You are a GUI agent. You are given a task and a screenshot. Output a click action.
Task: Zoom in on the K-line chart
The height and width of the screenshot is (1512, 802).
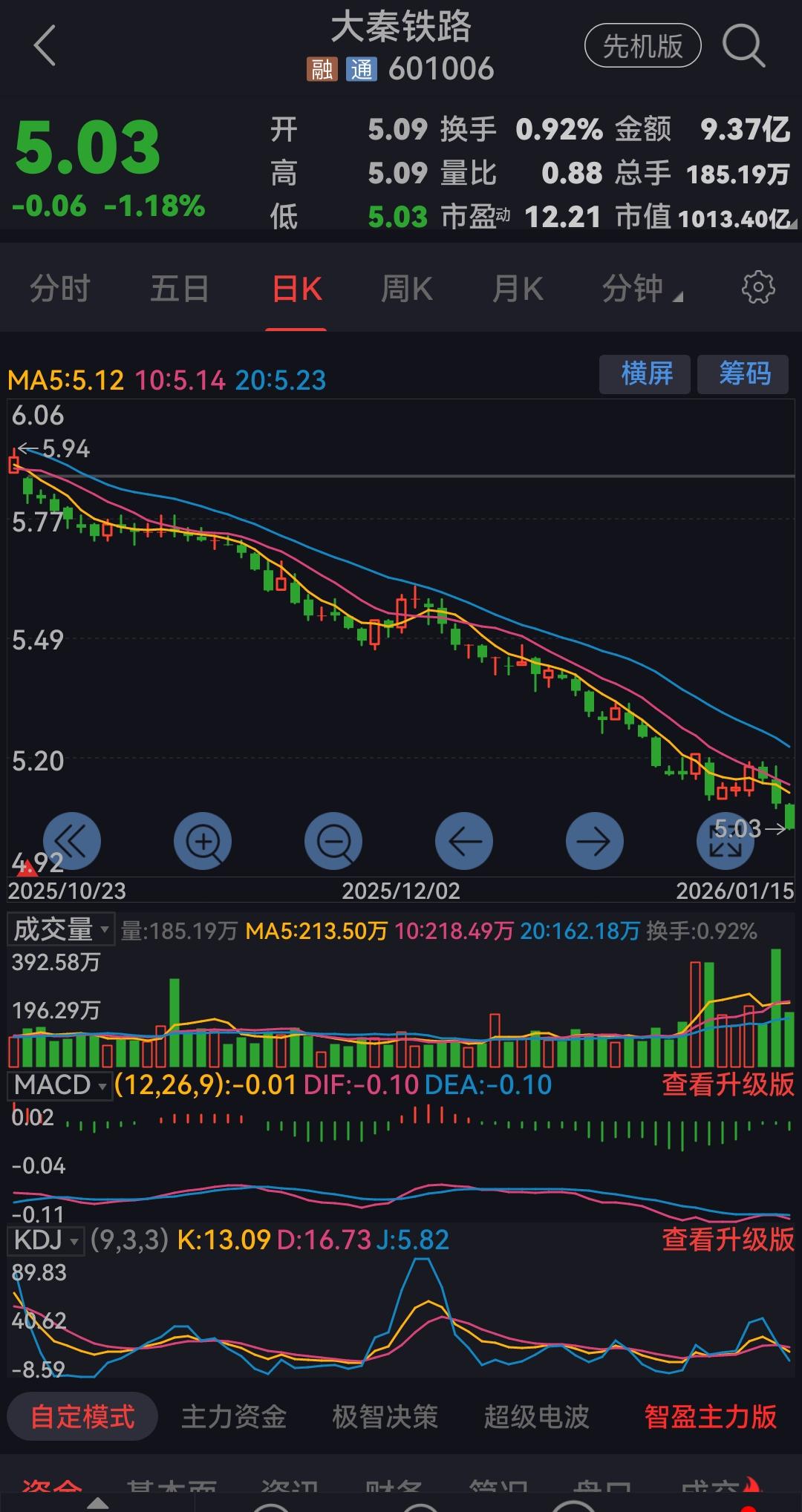203,840
